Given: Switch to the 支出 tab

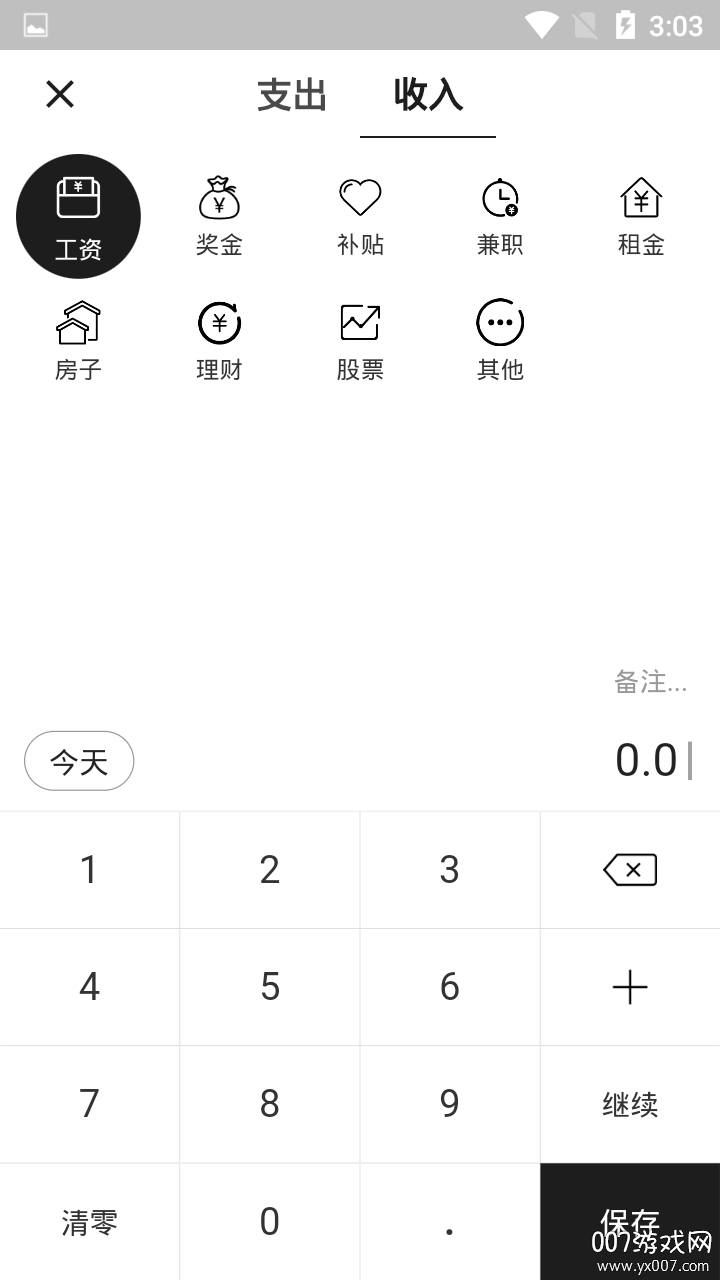Looking at the screenshot, I should point(292,95).
